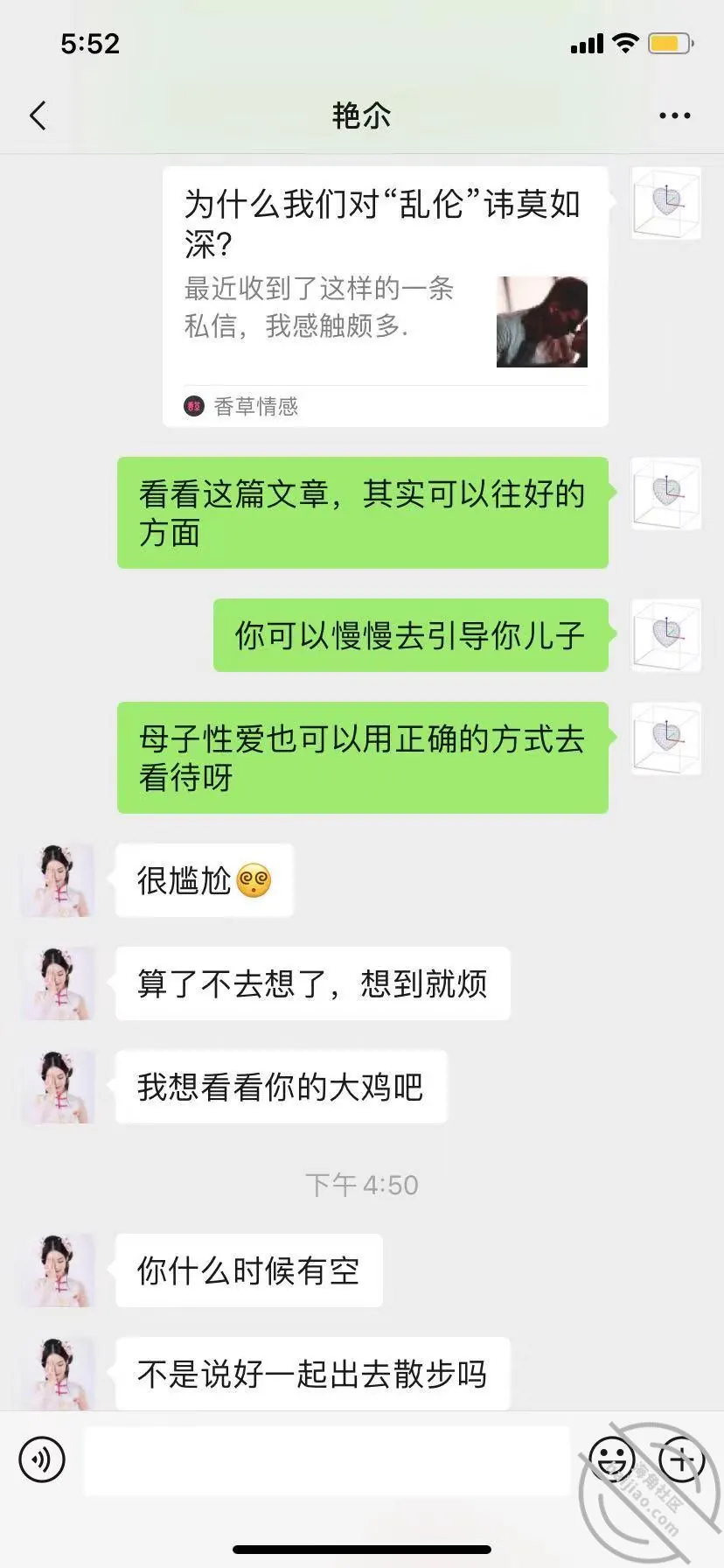This screenshot has height=1568, width=724.
Task: Open the emoji sticker panel
Action: (x=612, y=1459)
